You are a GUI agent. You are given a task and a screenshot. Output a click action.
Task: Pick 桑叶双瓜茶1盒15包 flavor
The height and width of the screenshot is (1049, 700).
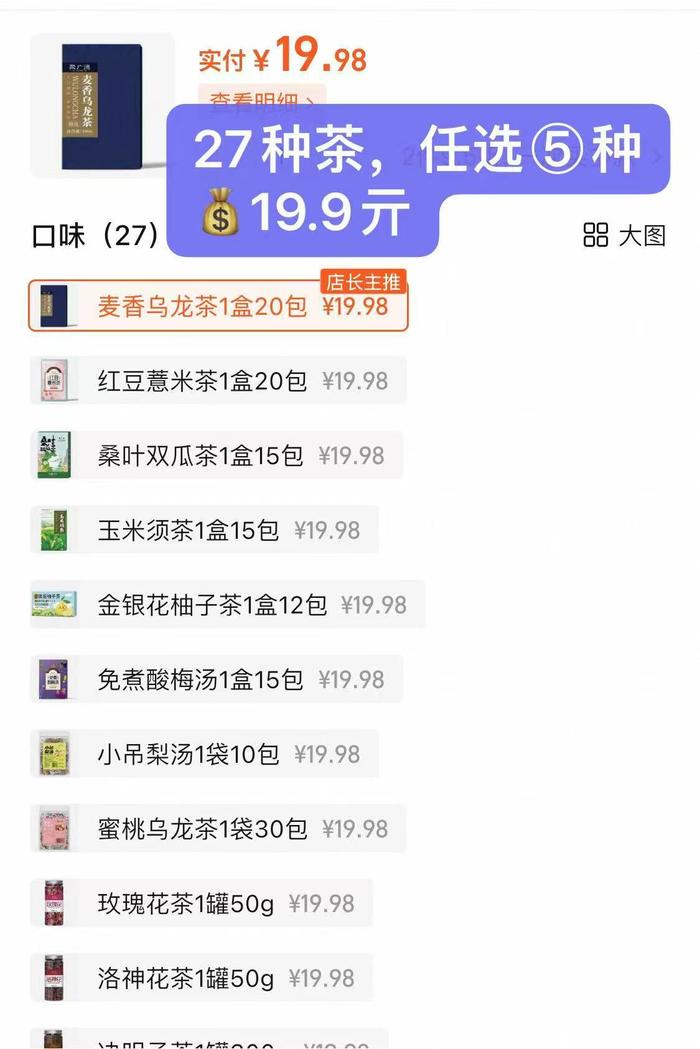point(216,456)
